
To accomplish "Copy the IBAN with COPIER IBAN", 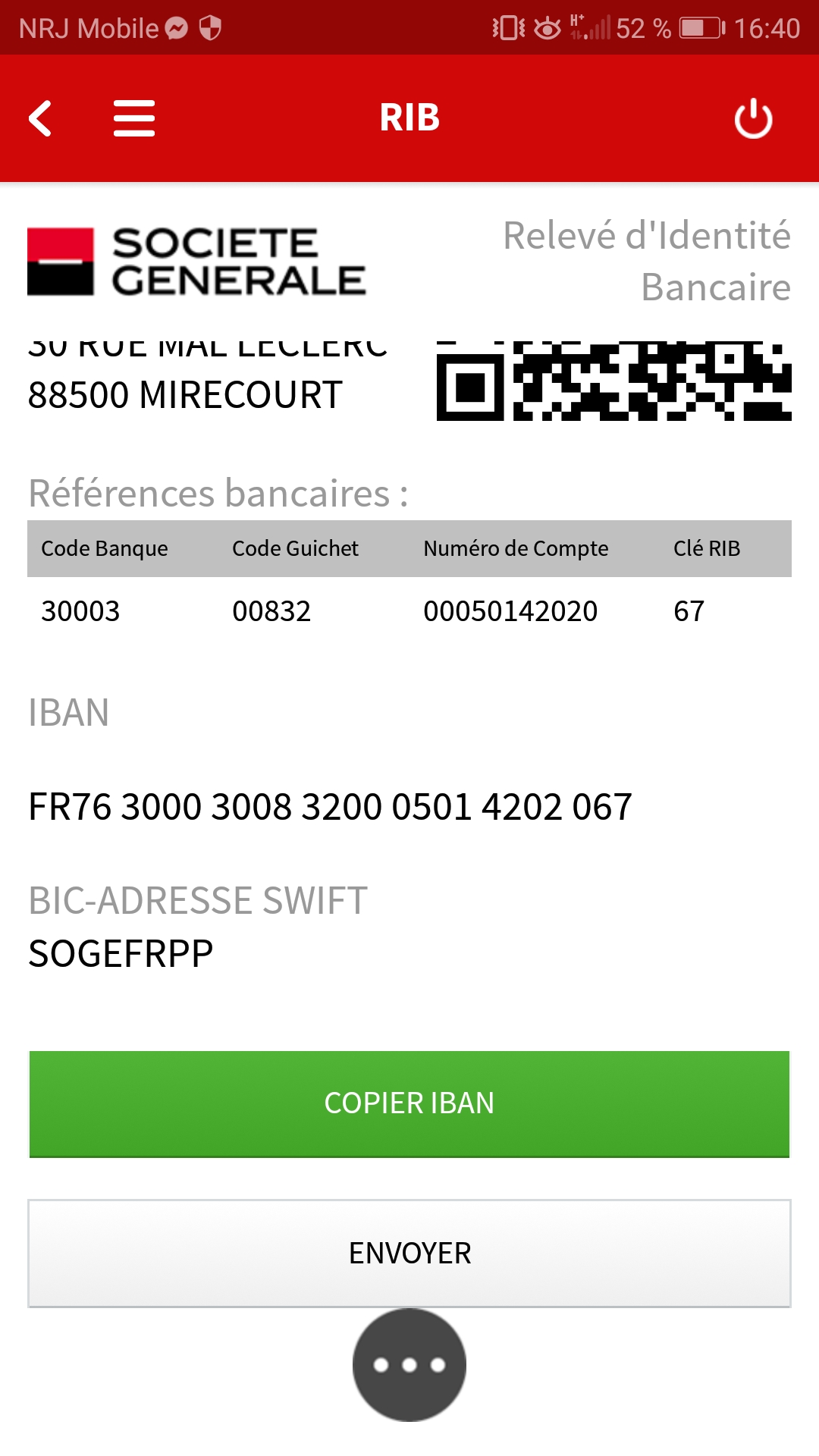I will tap(409, 1103).
